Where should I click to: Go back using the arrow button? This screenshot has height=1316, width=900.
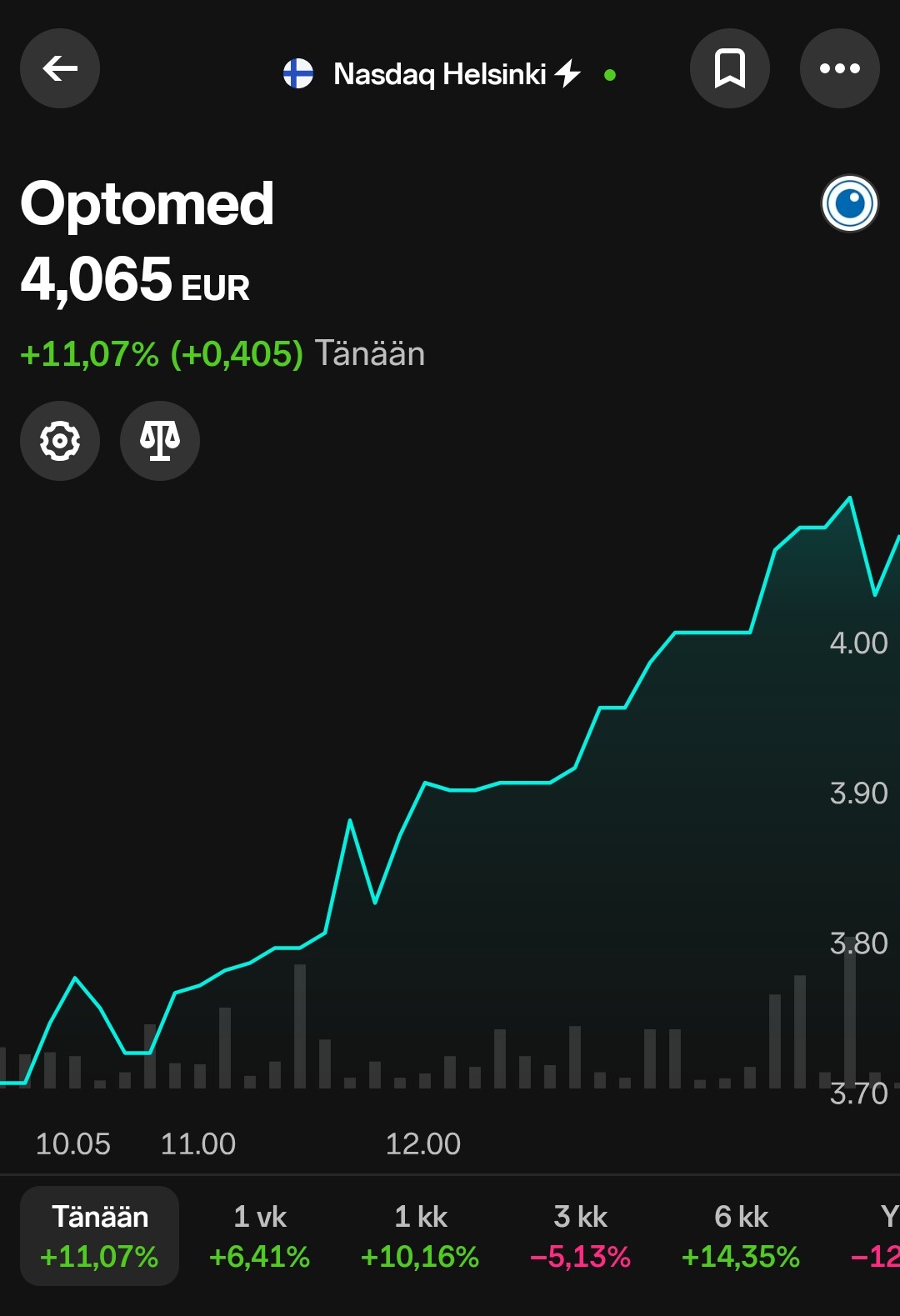tap(60, 68)
